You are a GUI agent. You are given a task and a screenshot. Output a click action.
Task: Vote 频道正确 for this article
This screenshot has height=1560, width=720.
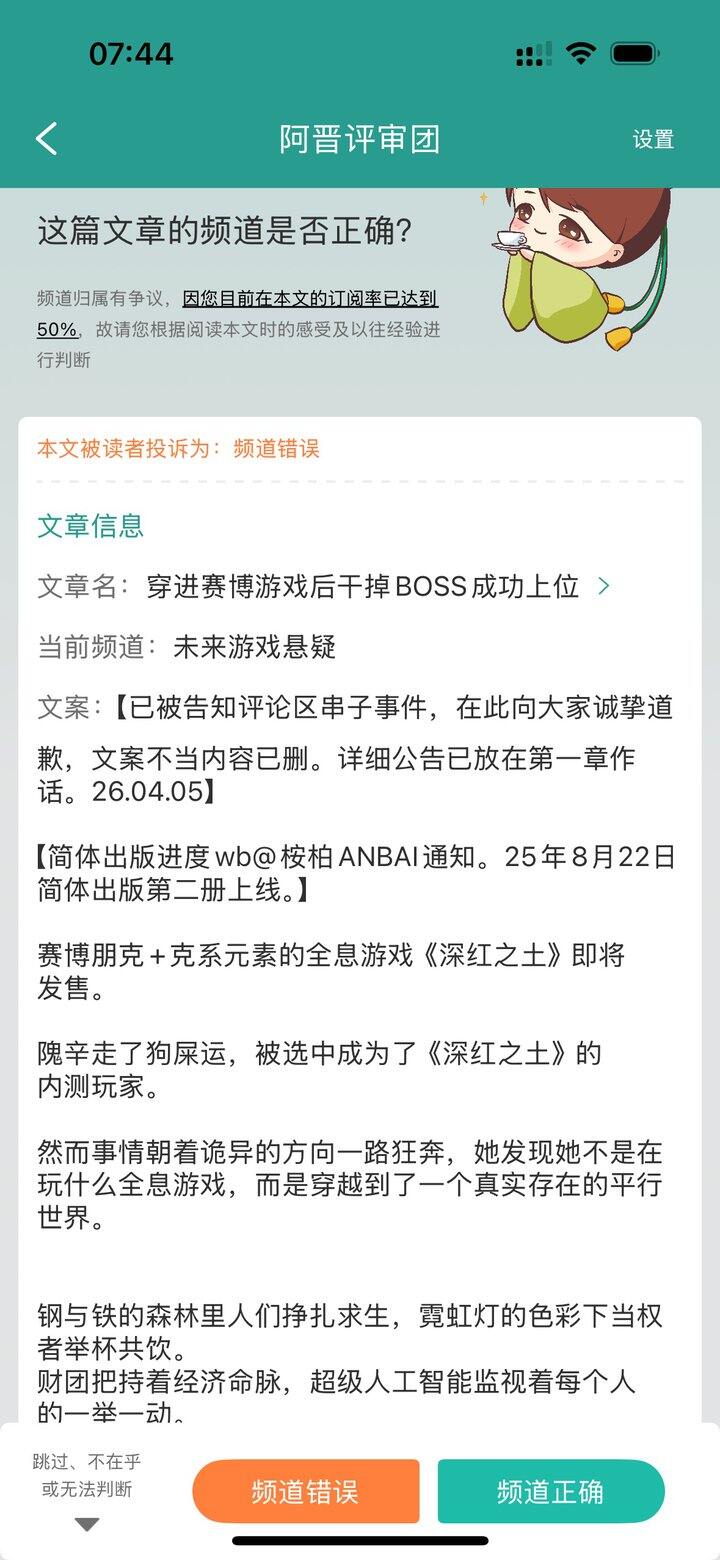coord(550,1491)
